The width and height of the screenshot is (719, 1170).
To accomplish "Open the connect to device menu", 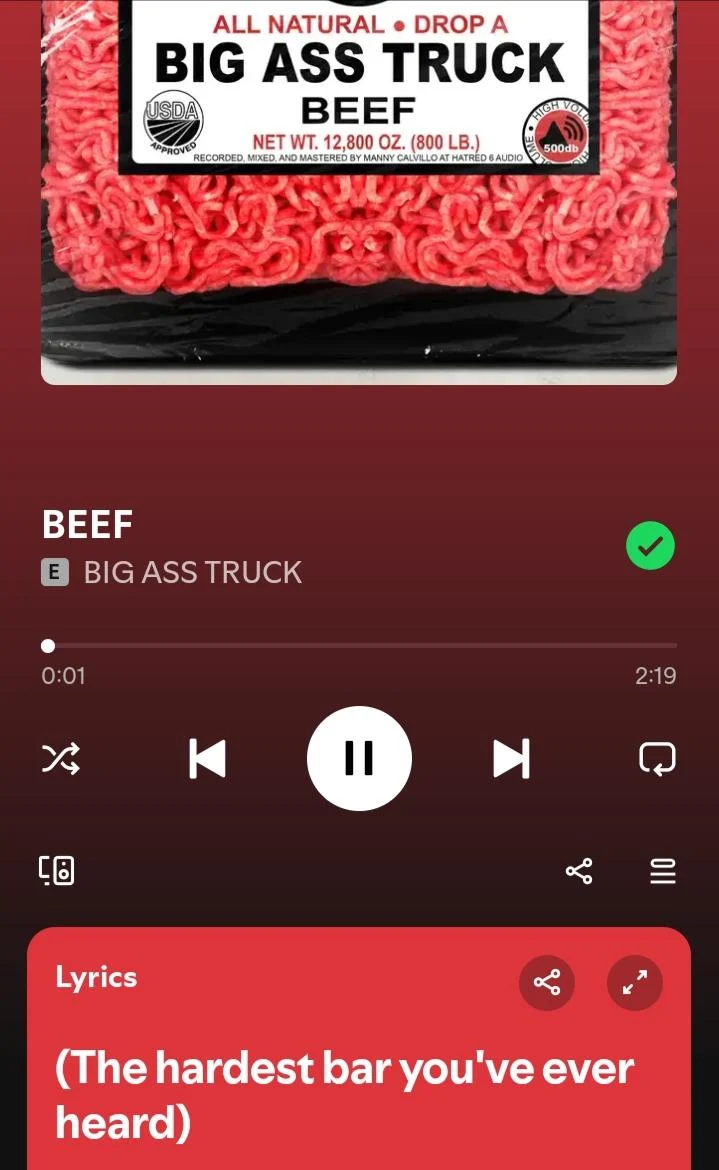I will [x=57, y=871].
